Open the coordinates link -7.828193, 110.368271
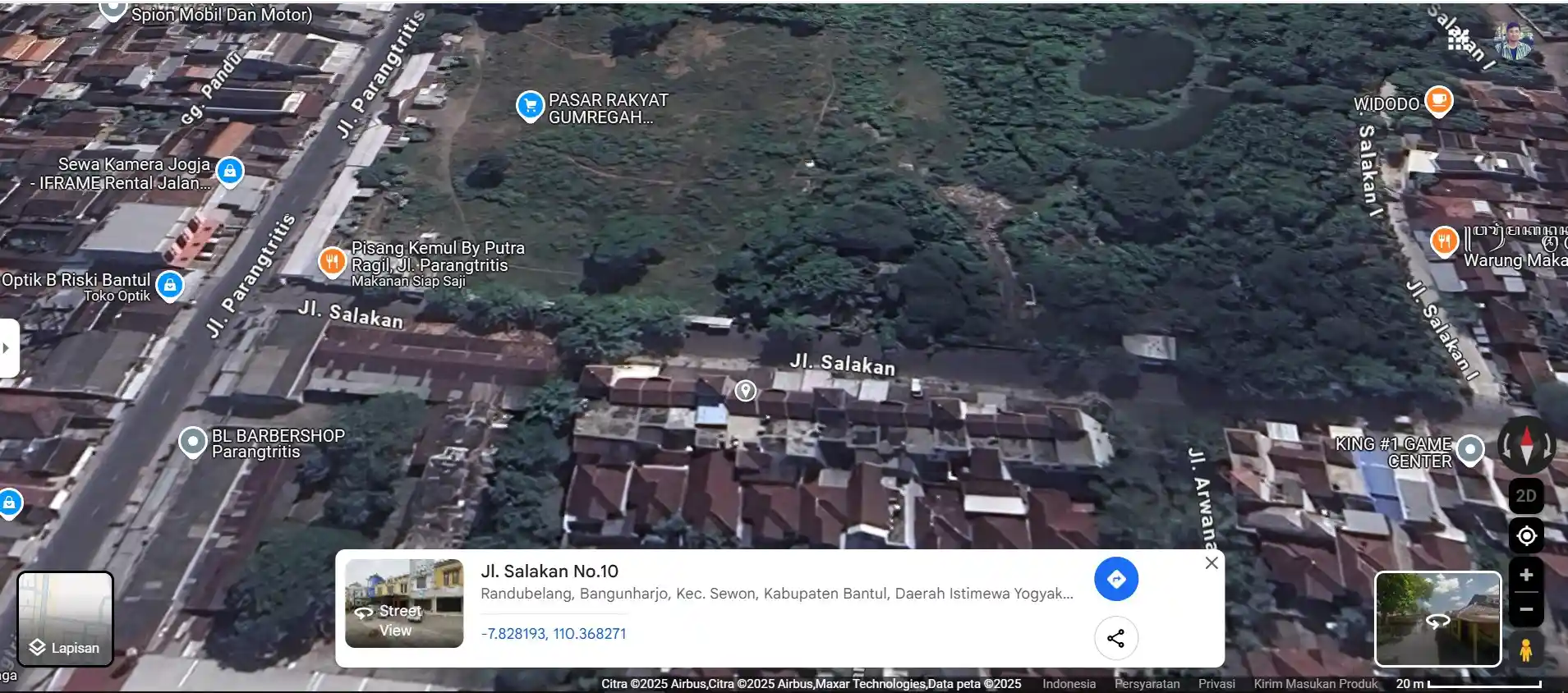The height and width of the screenshot is (693, 1568). pos(553,634)
